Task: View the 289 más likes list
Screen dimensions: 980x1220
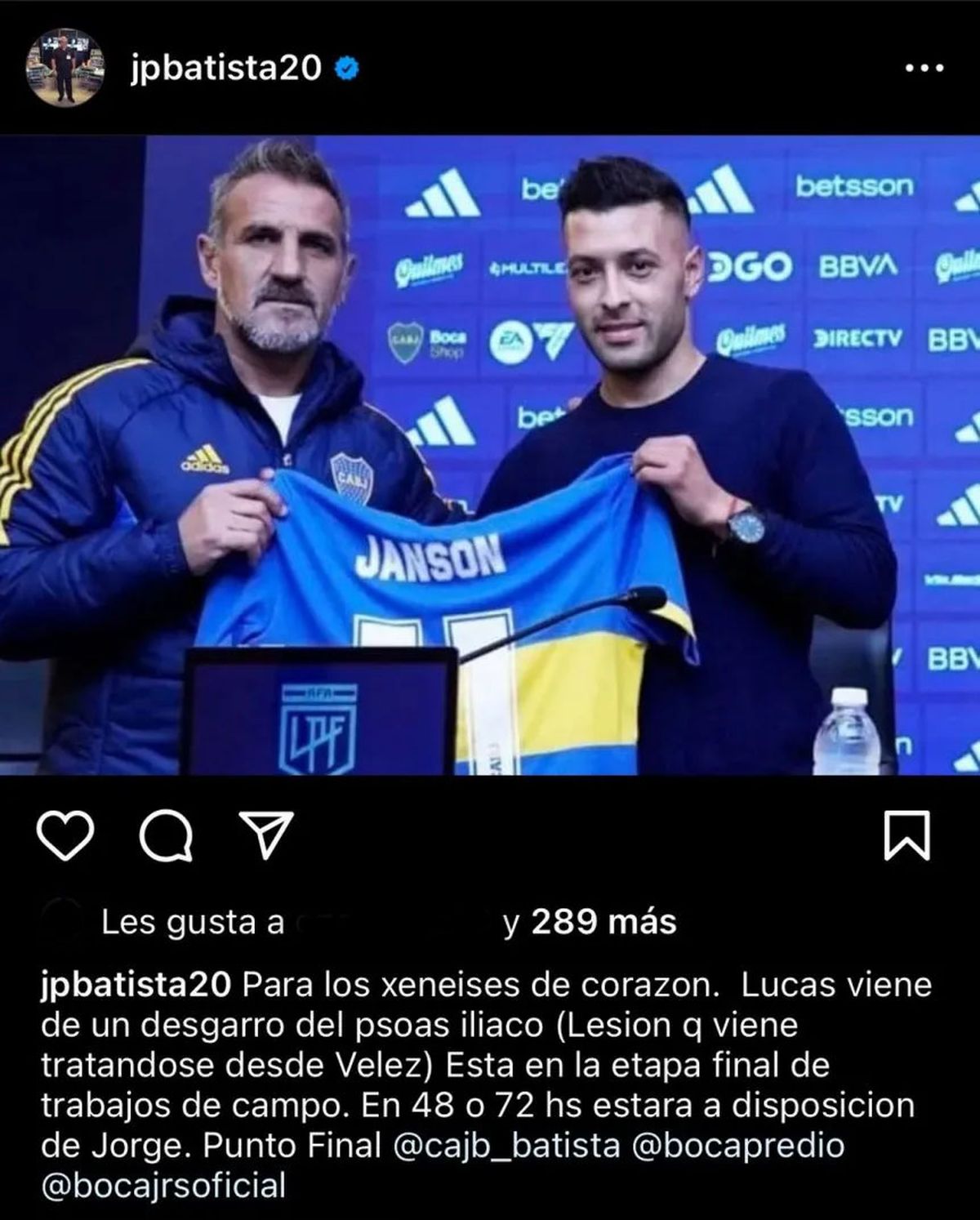Action: [x=604, y=922]
